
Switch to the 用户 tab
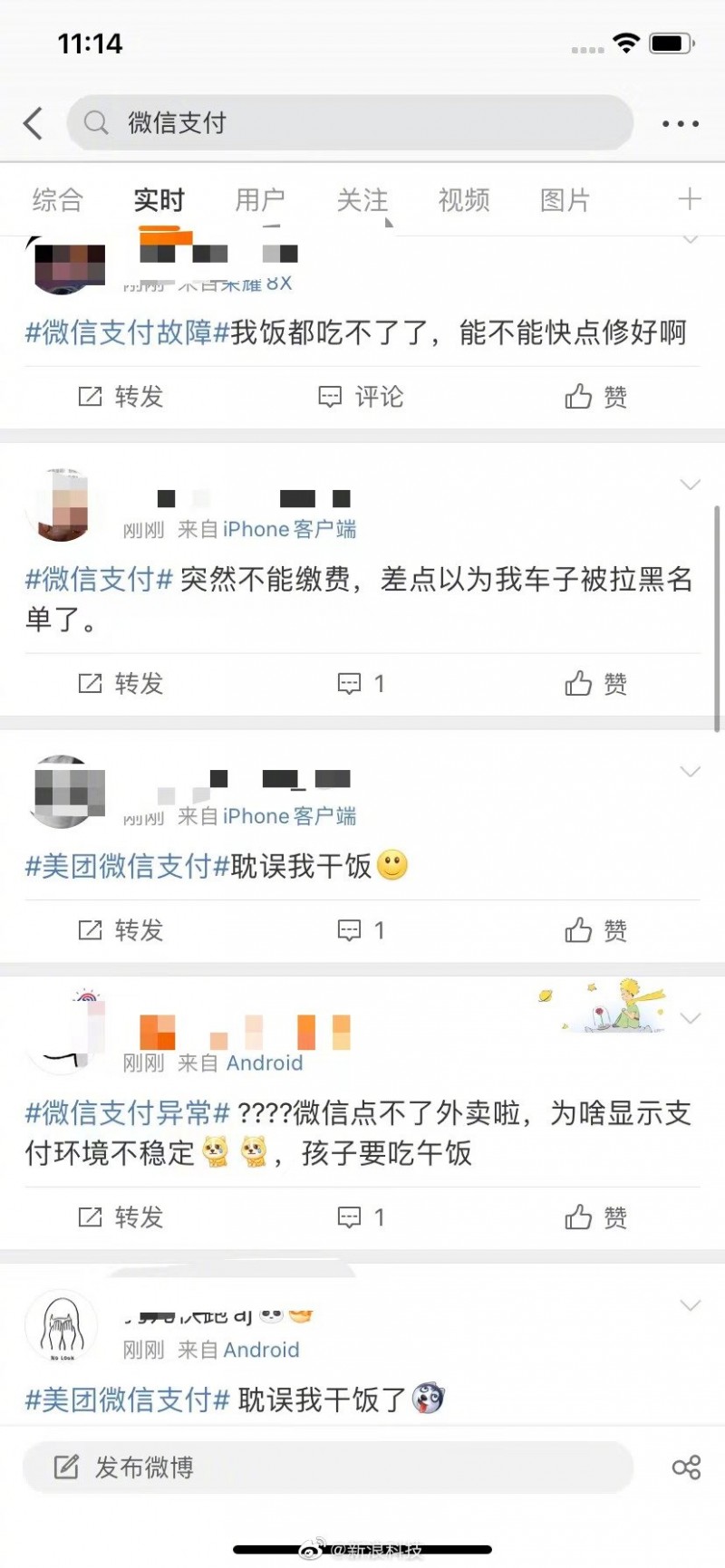click(260, 200)
